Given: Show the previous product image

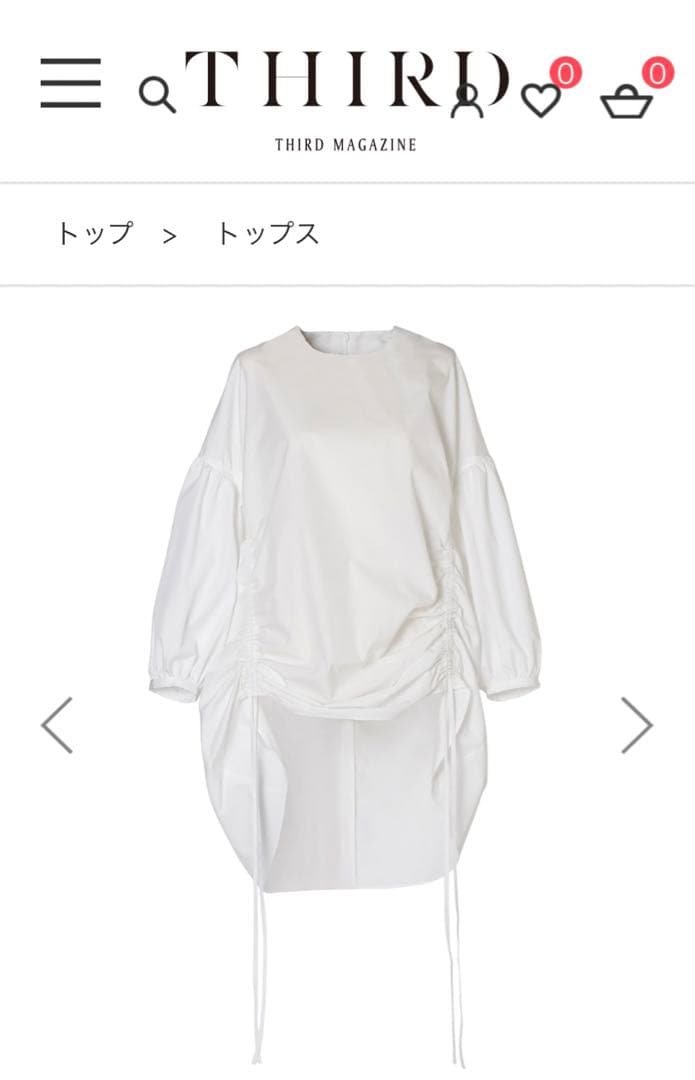Looking at the screenshot, I should point(57,725).
